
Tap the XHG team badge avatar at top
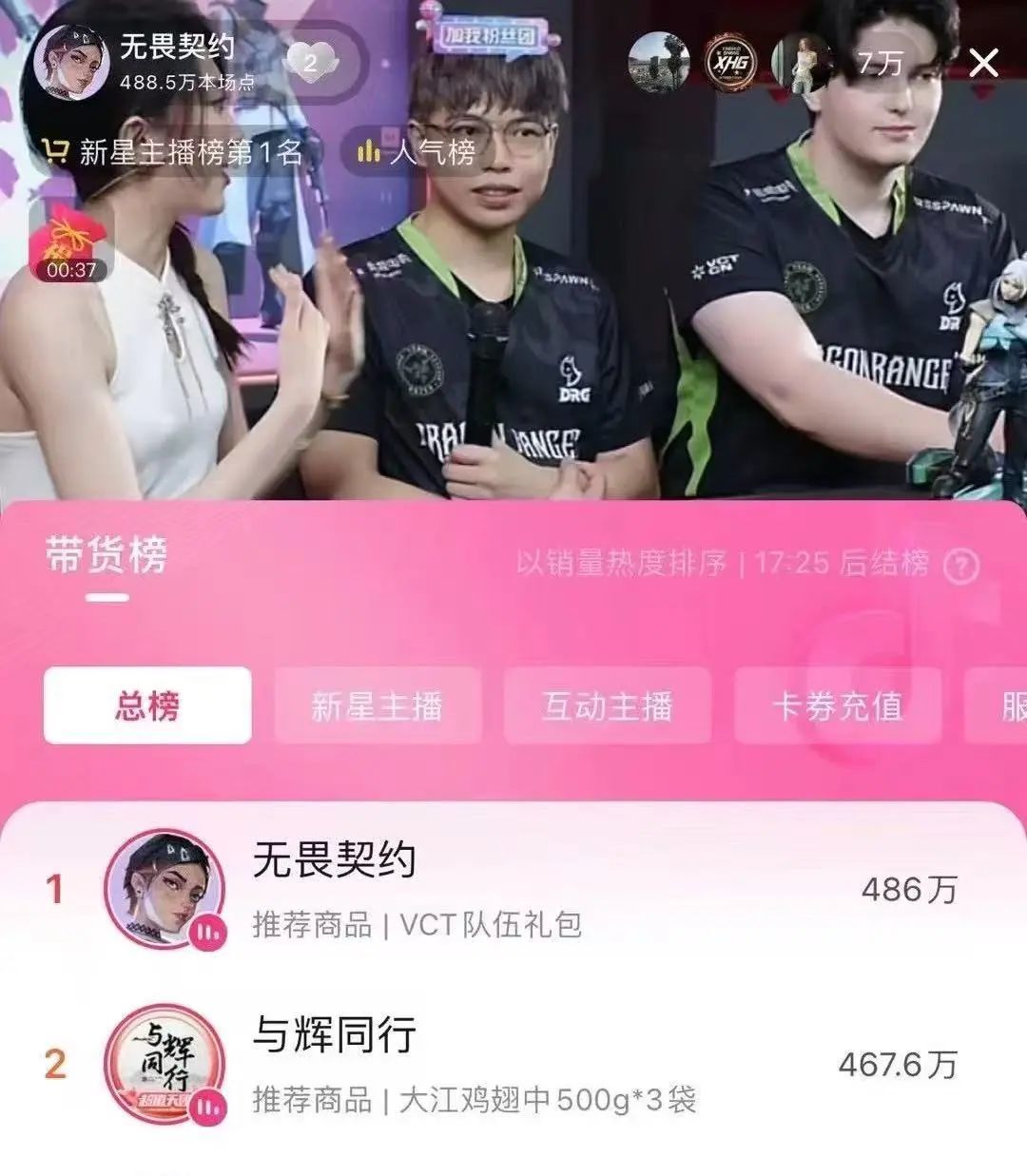pos(729,63)
